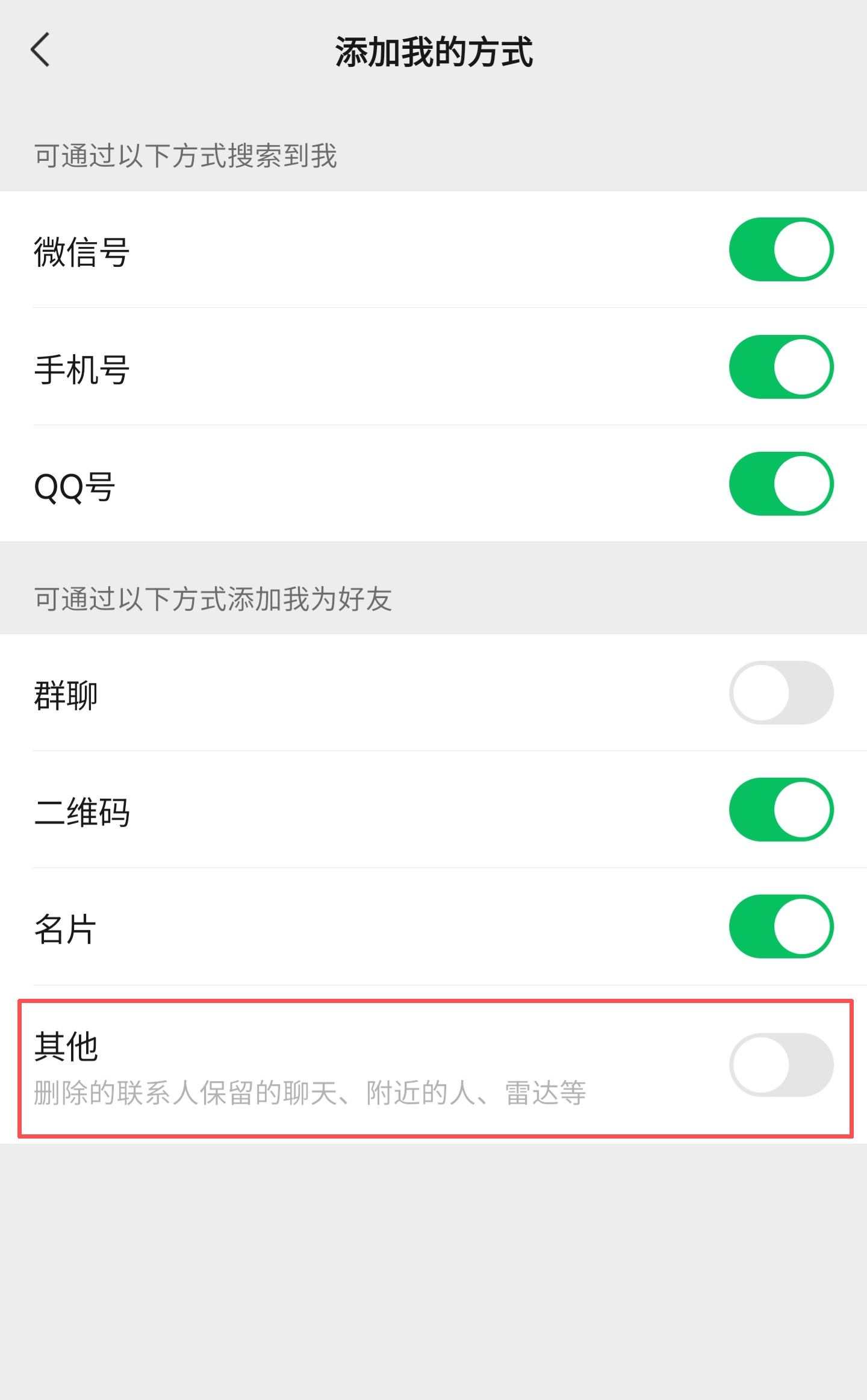This screenshot has height=1400, width=867.
Task: Tap the 添加我的方式 title
Action: click(433, 51)
